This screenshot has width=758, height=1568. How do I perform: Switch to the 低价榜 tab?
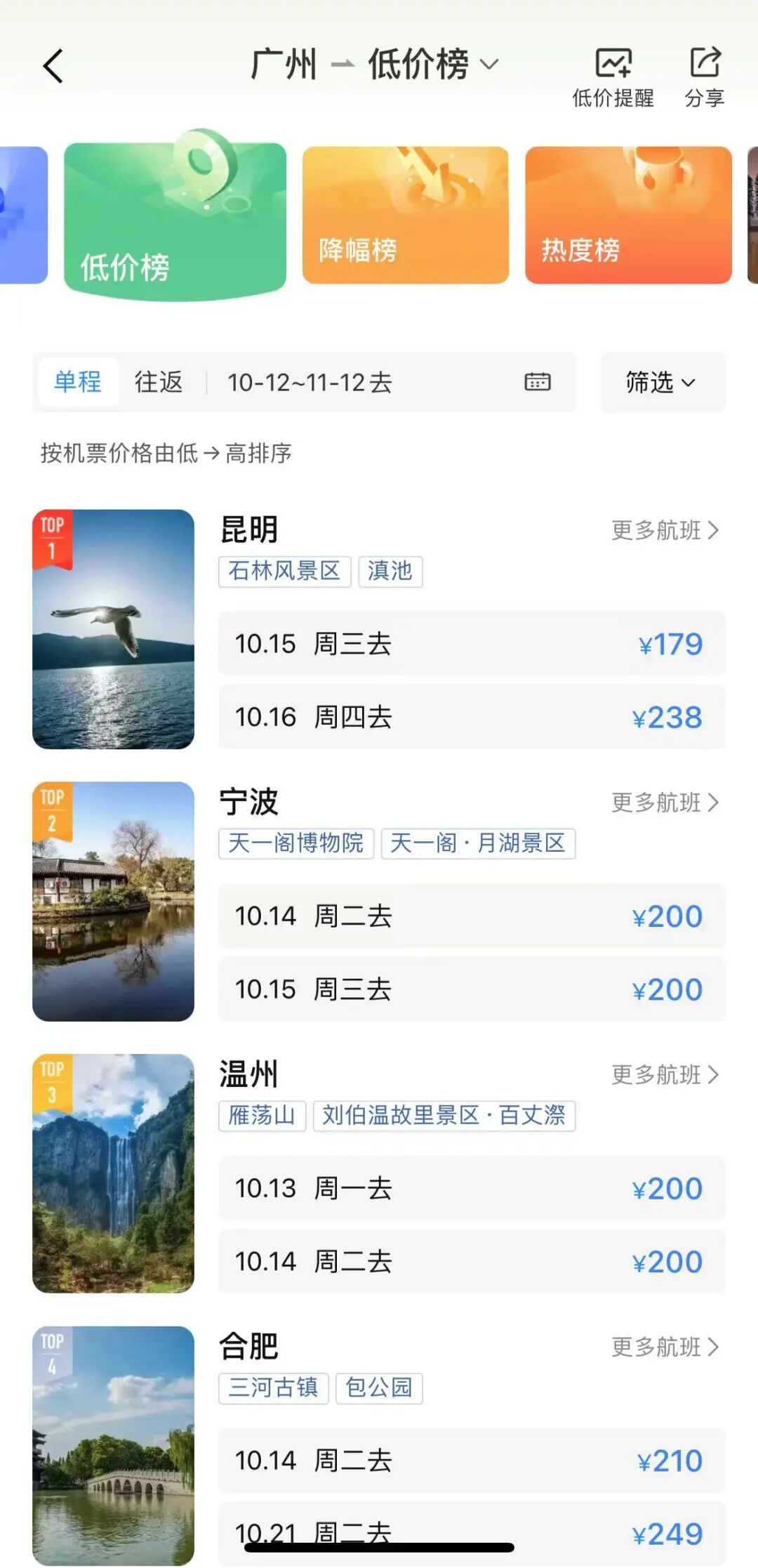coord(175,214)
